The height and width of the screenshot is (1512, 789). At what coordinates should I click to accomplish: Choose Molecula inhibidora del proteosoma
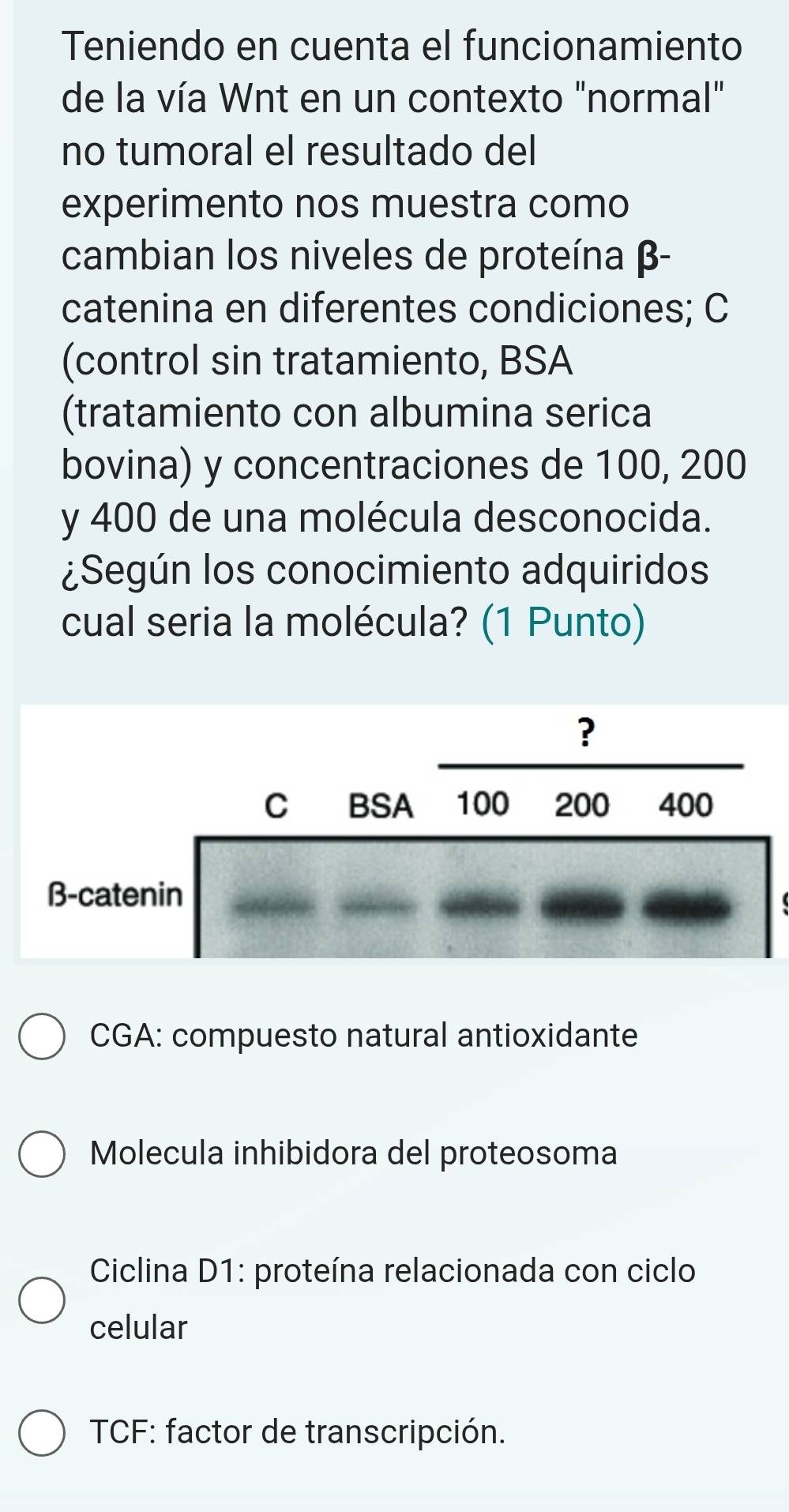coord(42,1153)
